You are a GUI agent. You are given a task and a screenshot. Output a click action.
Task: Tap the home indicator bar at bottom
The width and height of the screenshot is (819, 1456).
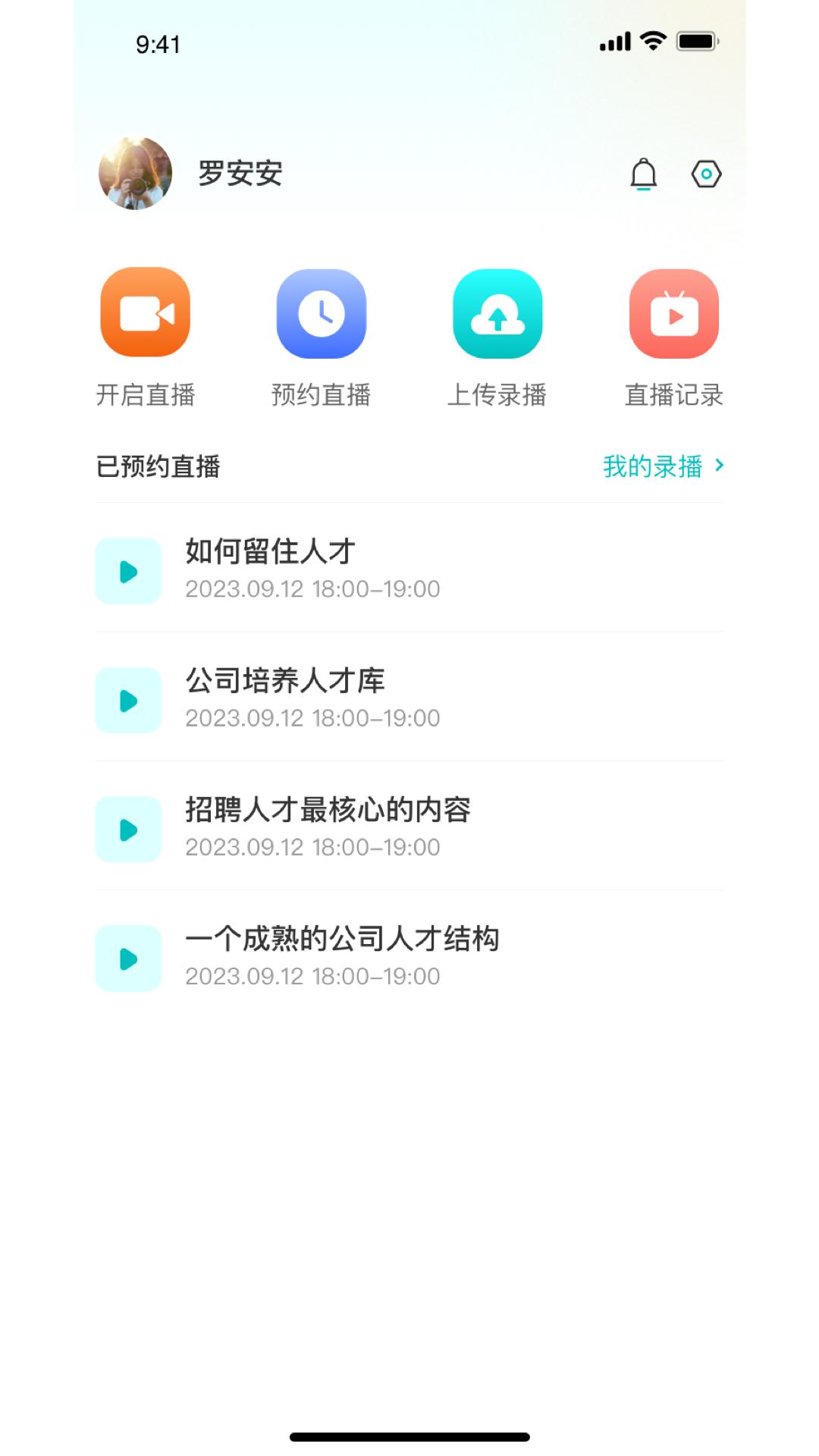point(409,1437)
